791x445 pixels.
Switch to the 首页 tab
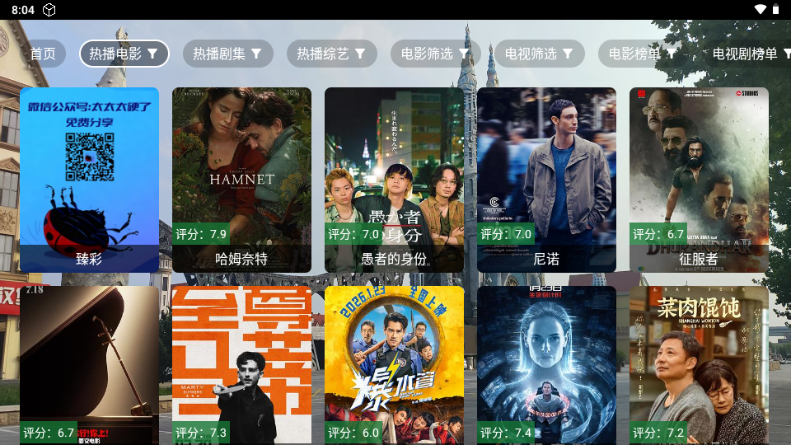42,54
